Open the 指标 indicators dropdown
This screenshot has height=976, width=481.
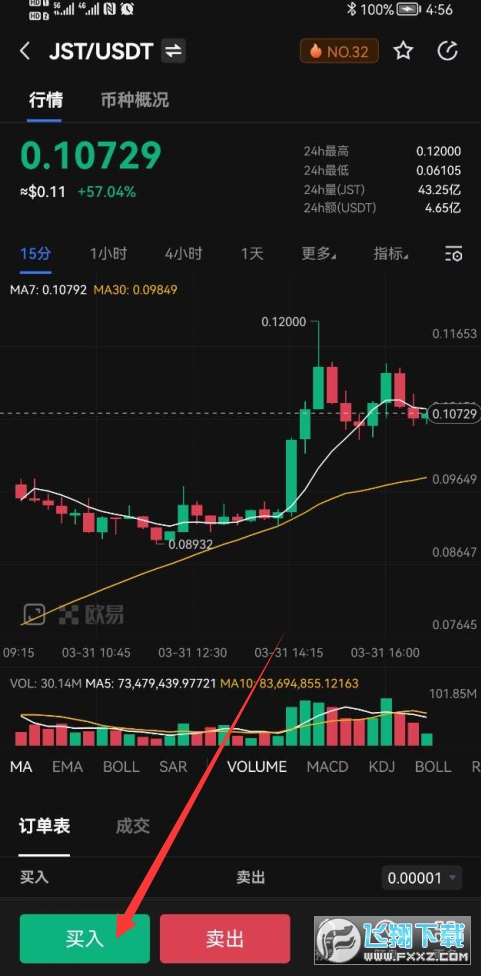click(391, 254)
